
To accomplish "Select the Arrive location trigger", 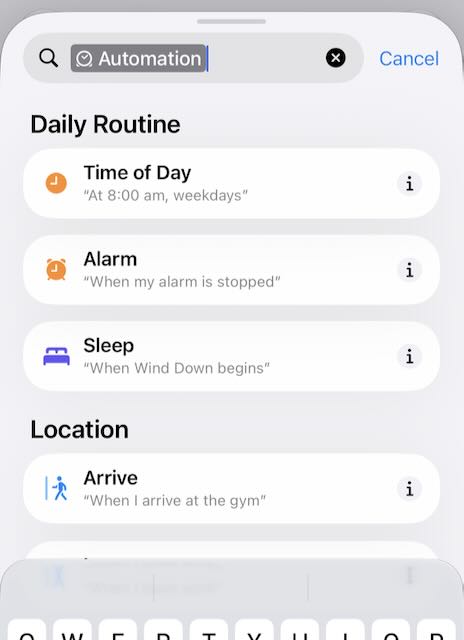I will click(x=231, y=489).
